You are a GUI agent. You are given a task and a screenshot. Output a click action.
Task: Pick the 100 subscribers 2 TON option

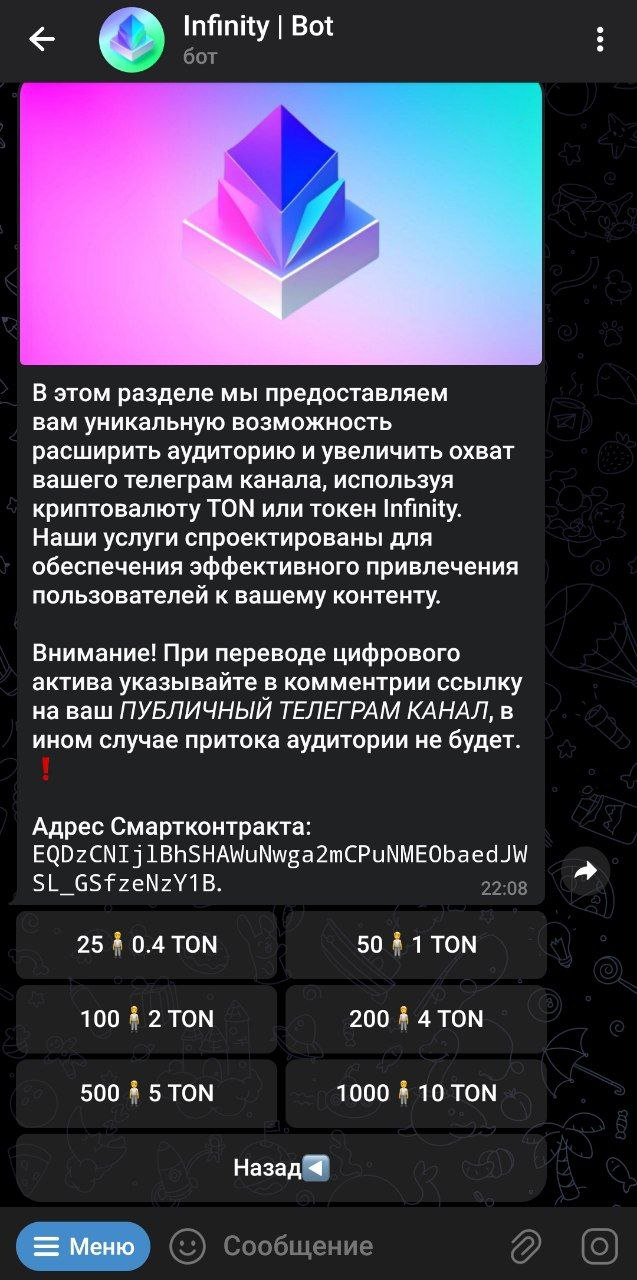(x=147, y=1019)
